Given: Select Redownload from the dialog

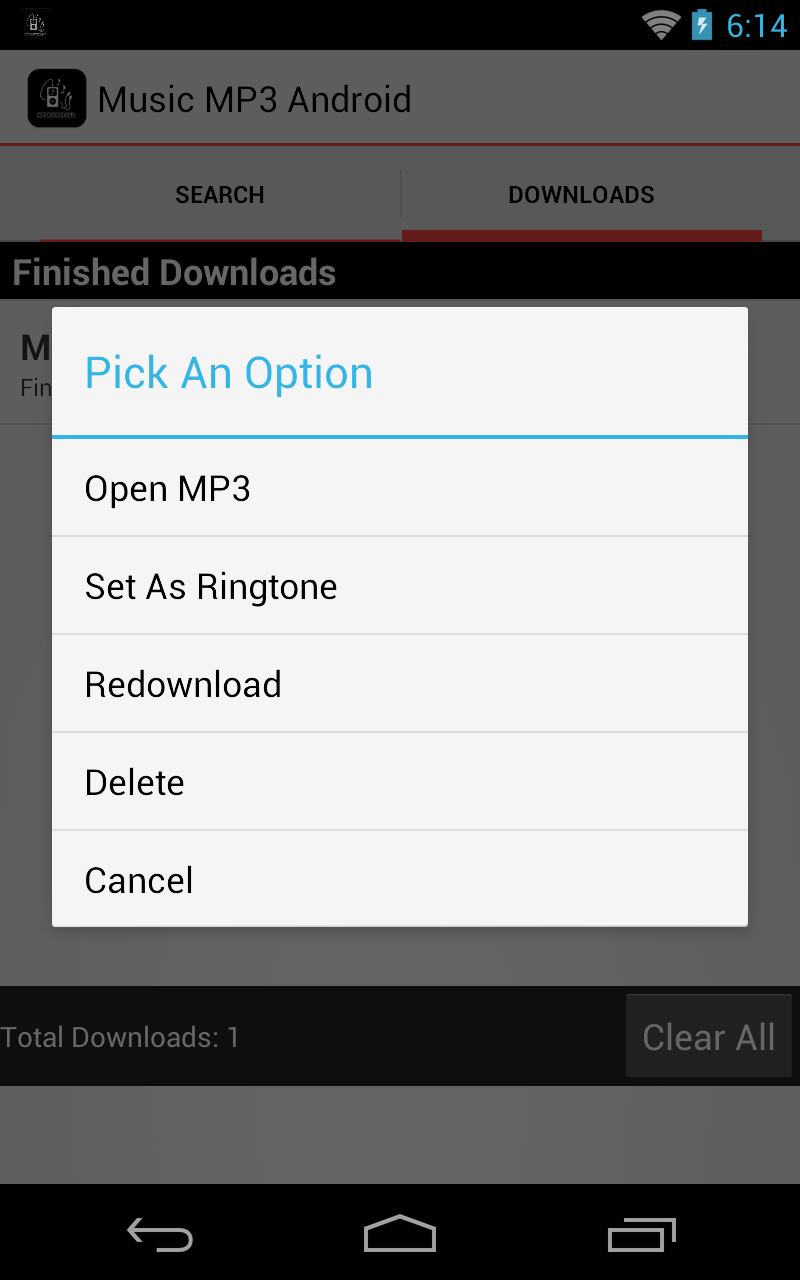Looking at the screenshot, I should point(400,685).
